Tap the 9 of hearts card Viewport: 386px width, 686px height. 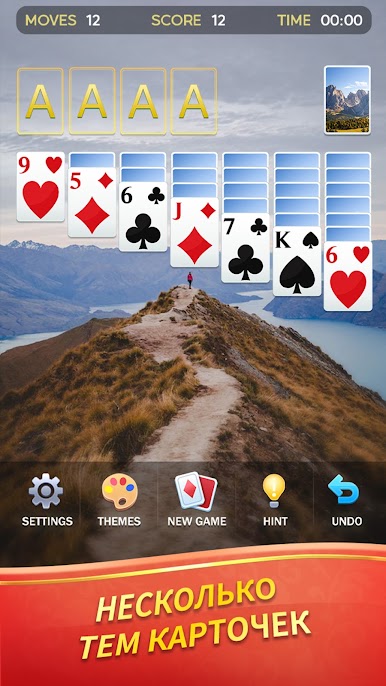point(41,187)
